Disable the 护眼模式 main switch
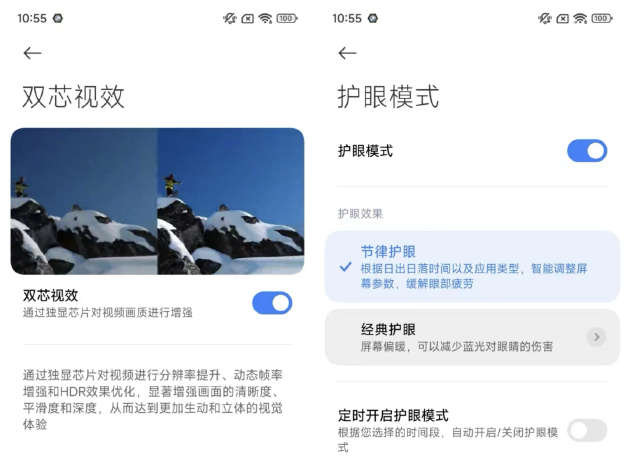 pyautogui.click(x=587, y=151)
